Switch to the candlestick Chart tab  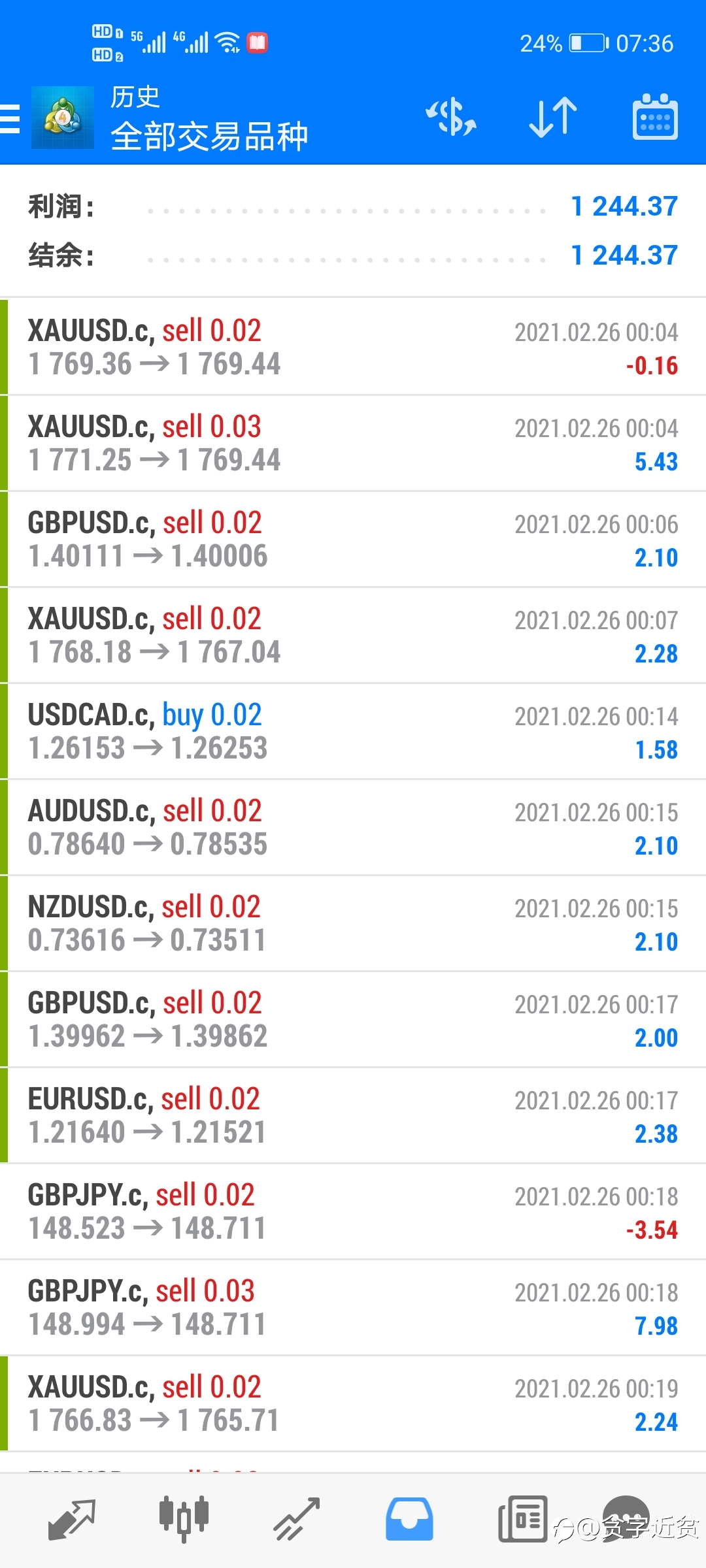184,1520
